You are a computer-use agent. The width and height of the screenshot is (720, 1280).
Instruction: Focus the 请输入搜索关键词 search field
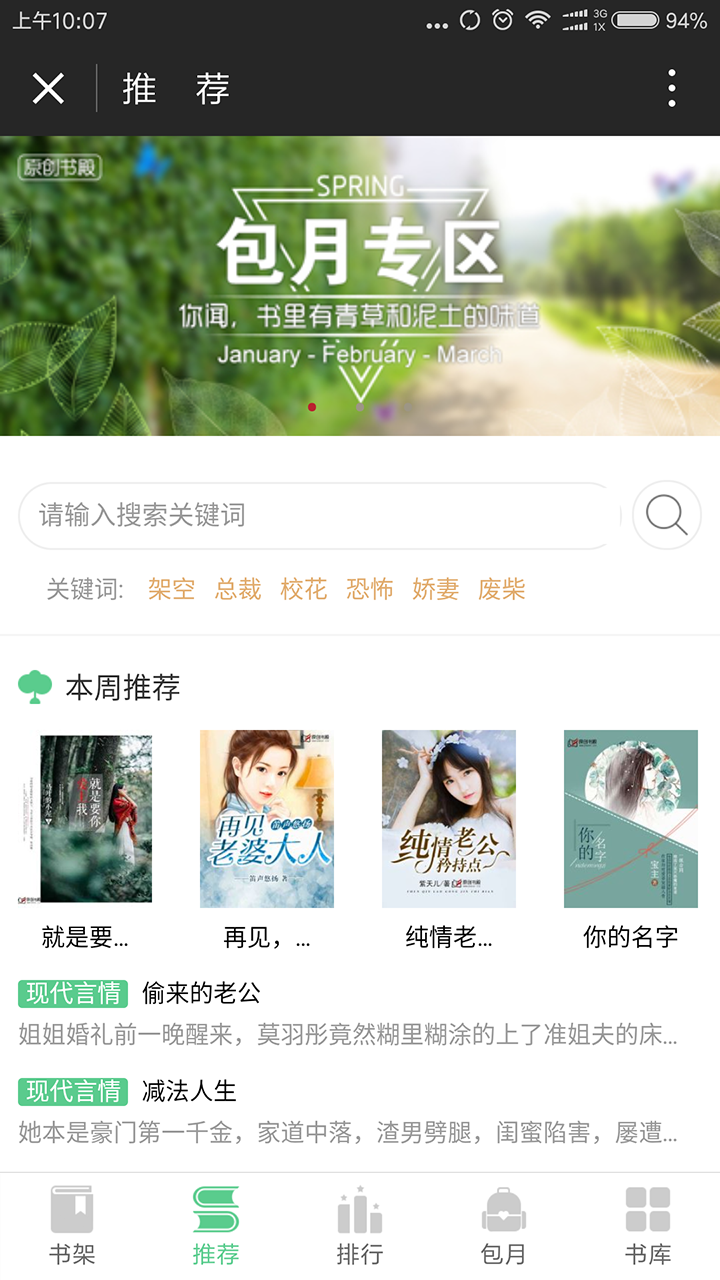(x=320, y=516)
